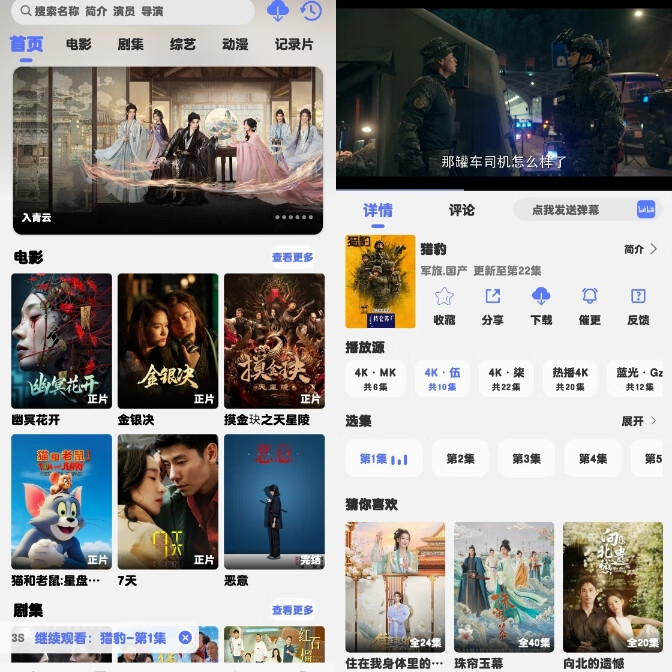Dismiss the 继续观看 bar
Screen dimensions: 672x672
(x=185, y=637)
